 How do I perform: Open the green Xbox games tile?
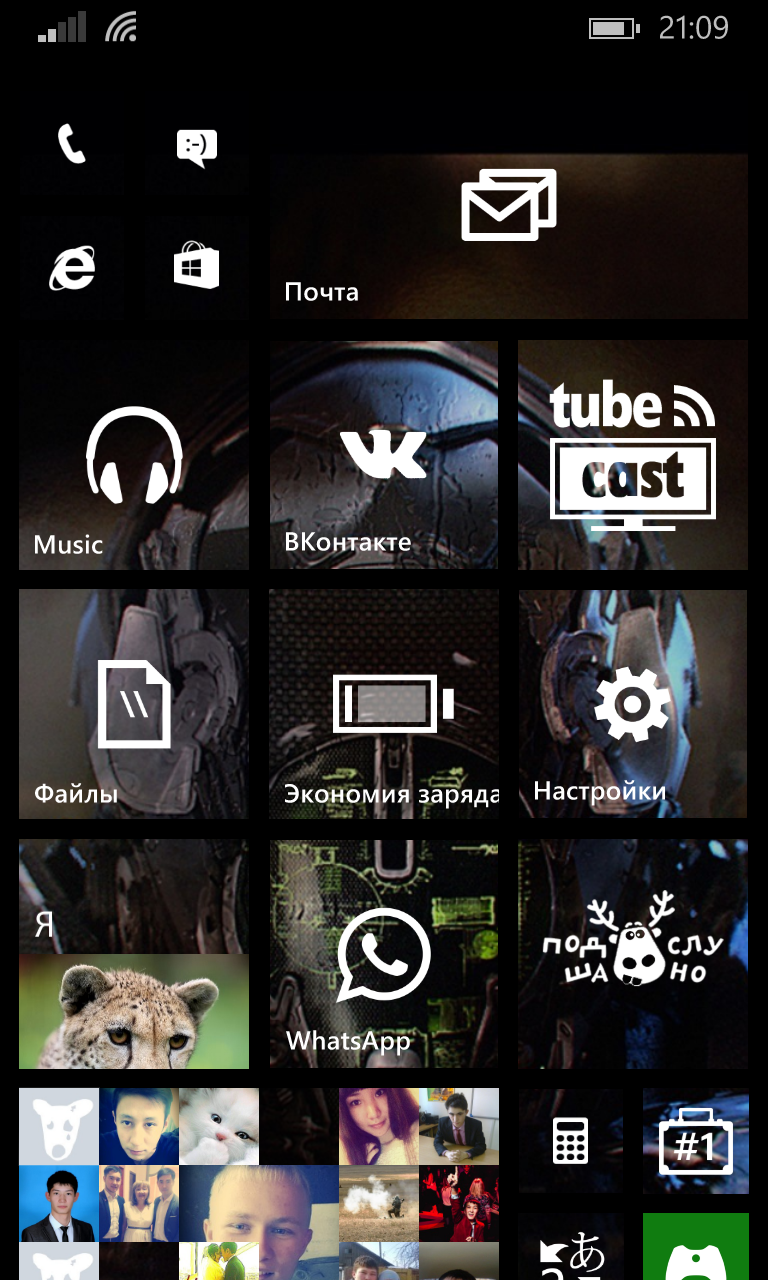(695, 1247)
